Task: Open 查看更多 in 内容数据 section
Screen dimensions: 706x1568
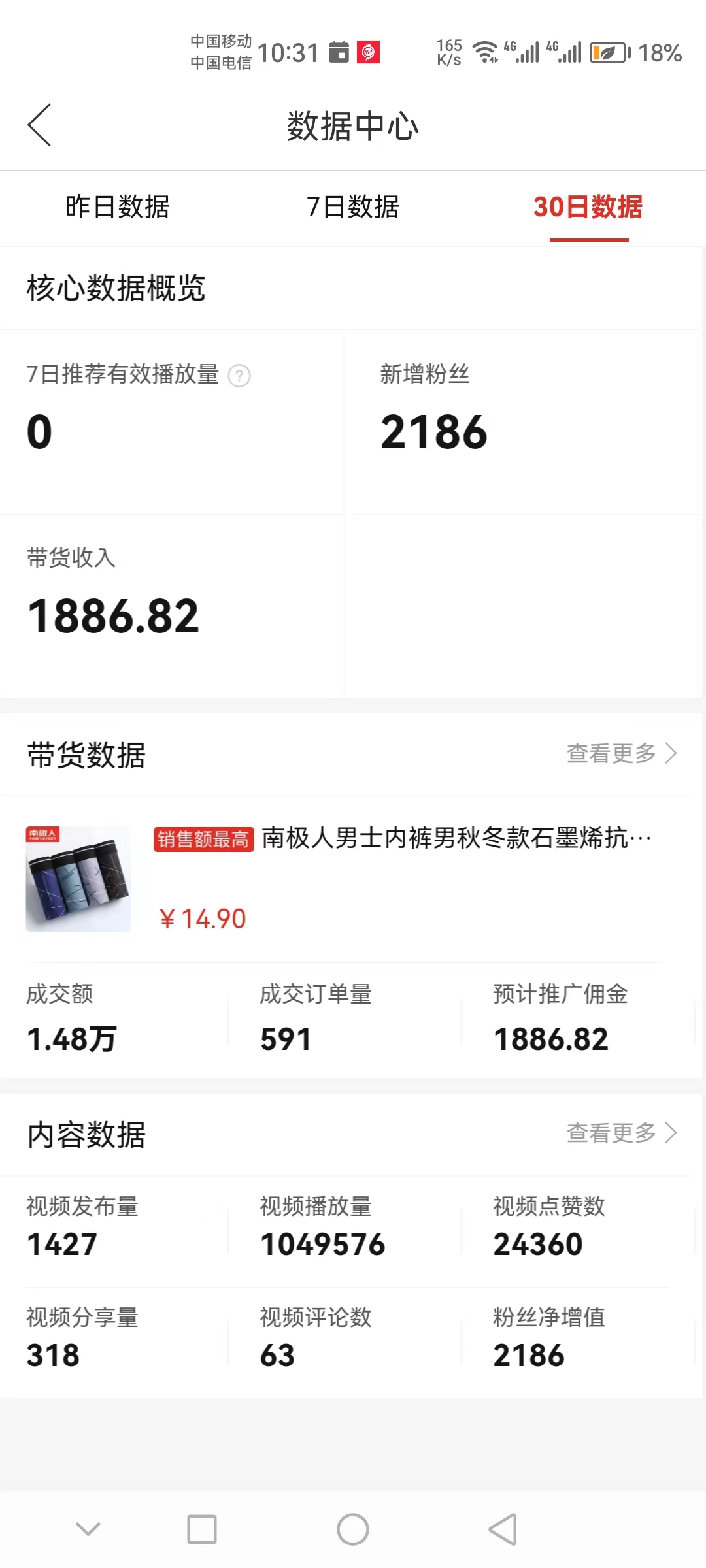Action: [620, 1133]
